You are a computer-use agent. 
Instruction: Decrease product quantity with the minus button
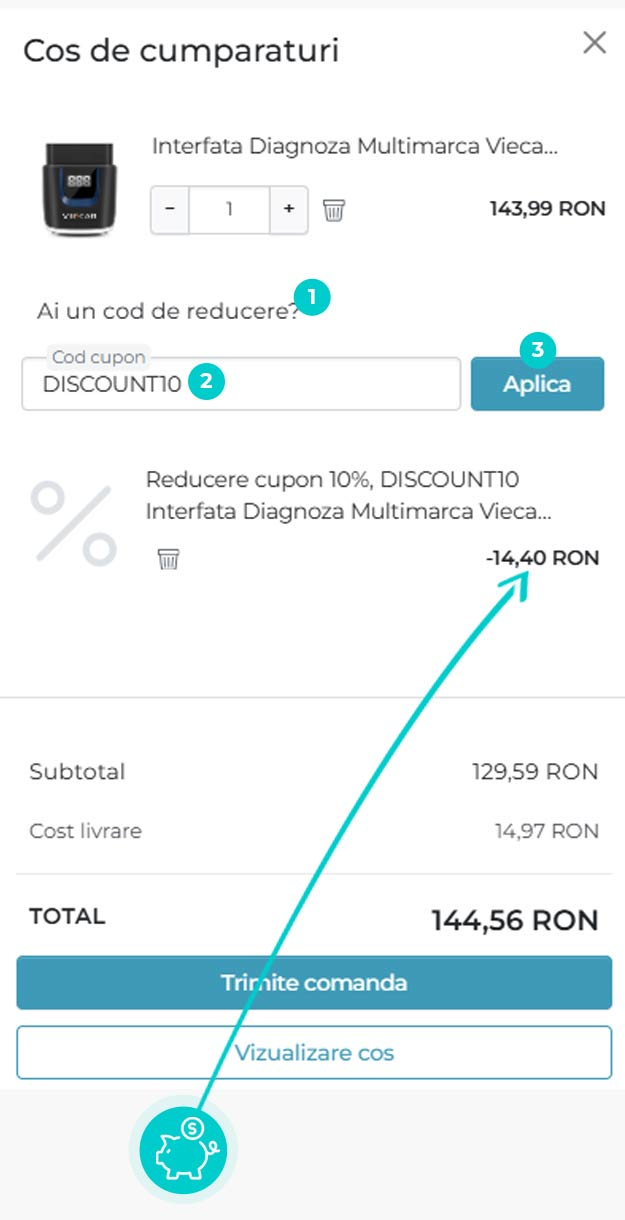click(x=170, y=209)
